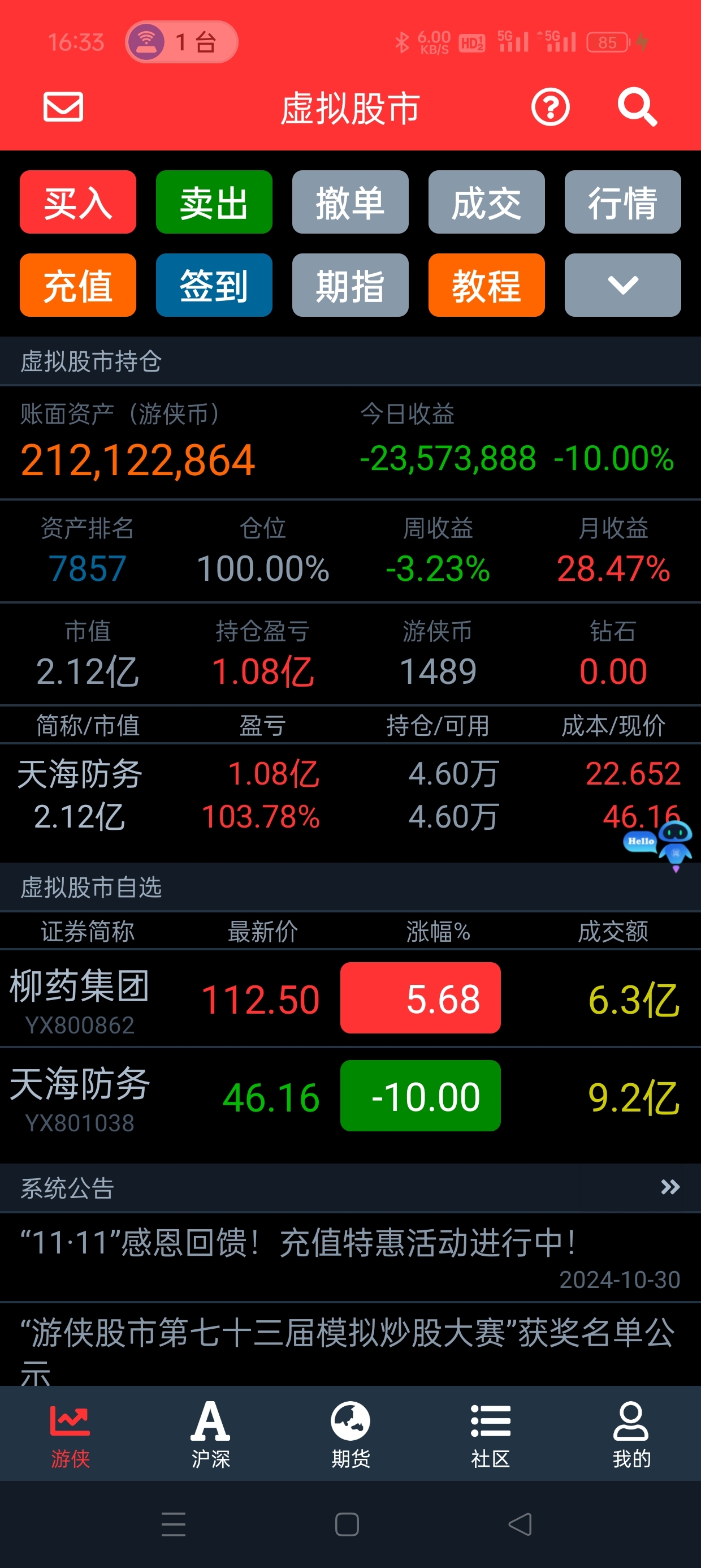
Task: Open the "11·11"感恩回馈 announcement
Action: (350, 1257)
